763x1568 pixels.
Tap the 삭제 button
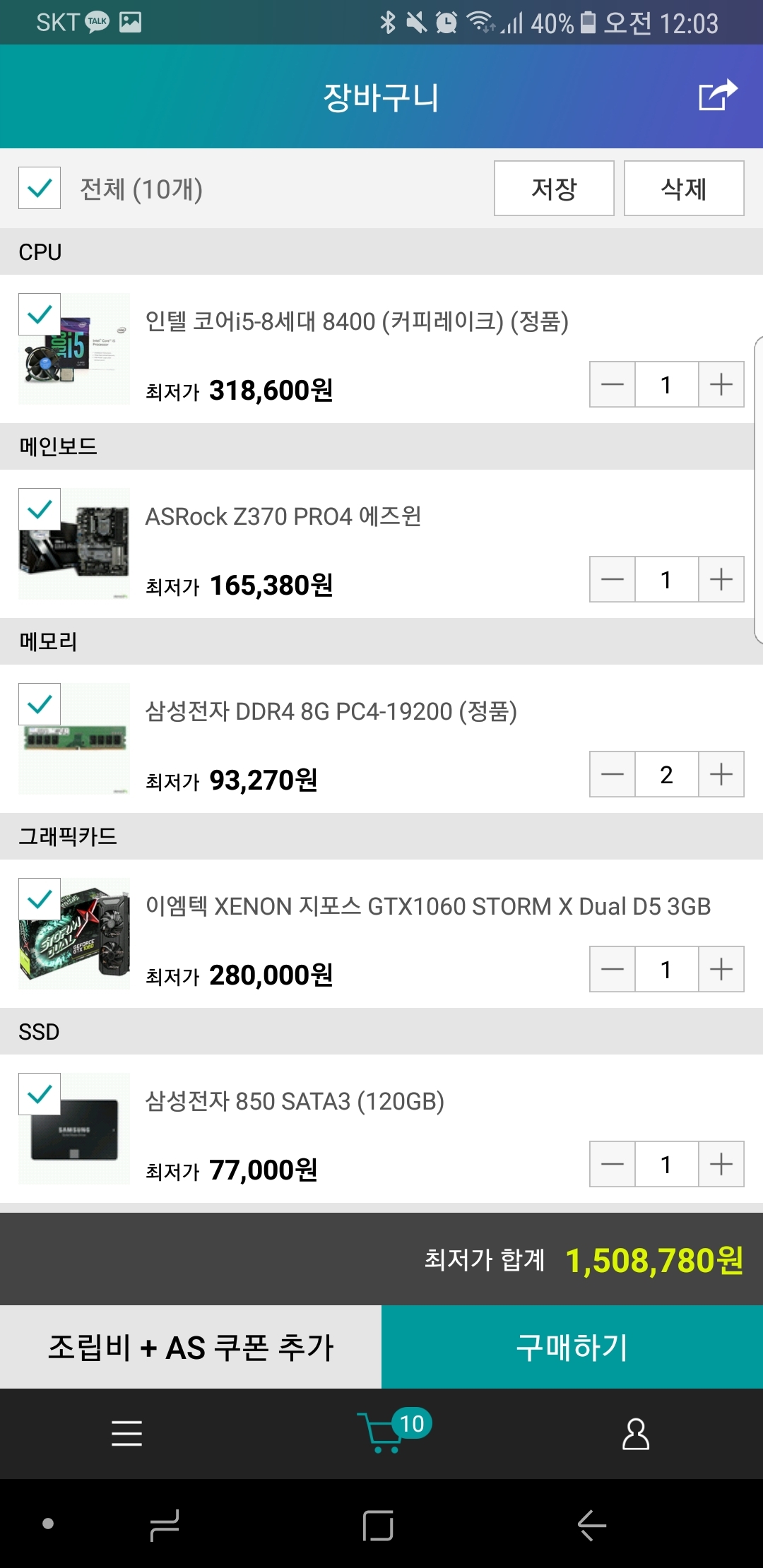tap(683, 189)
